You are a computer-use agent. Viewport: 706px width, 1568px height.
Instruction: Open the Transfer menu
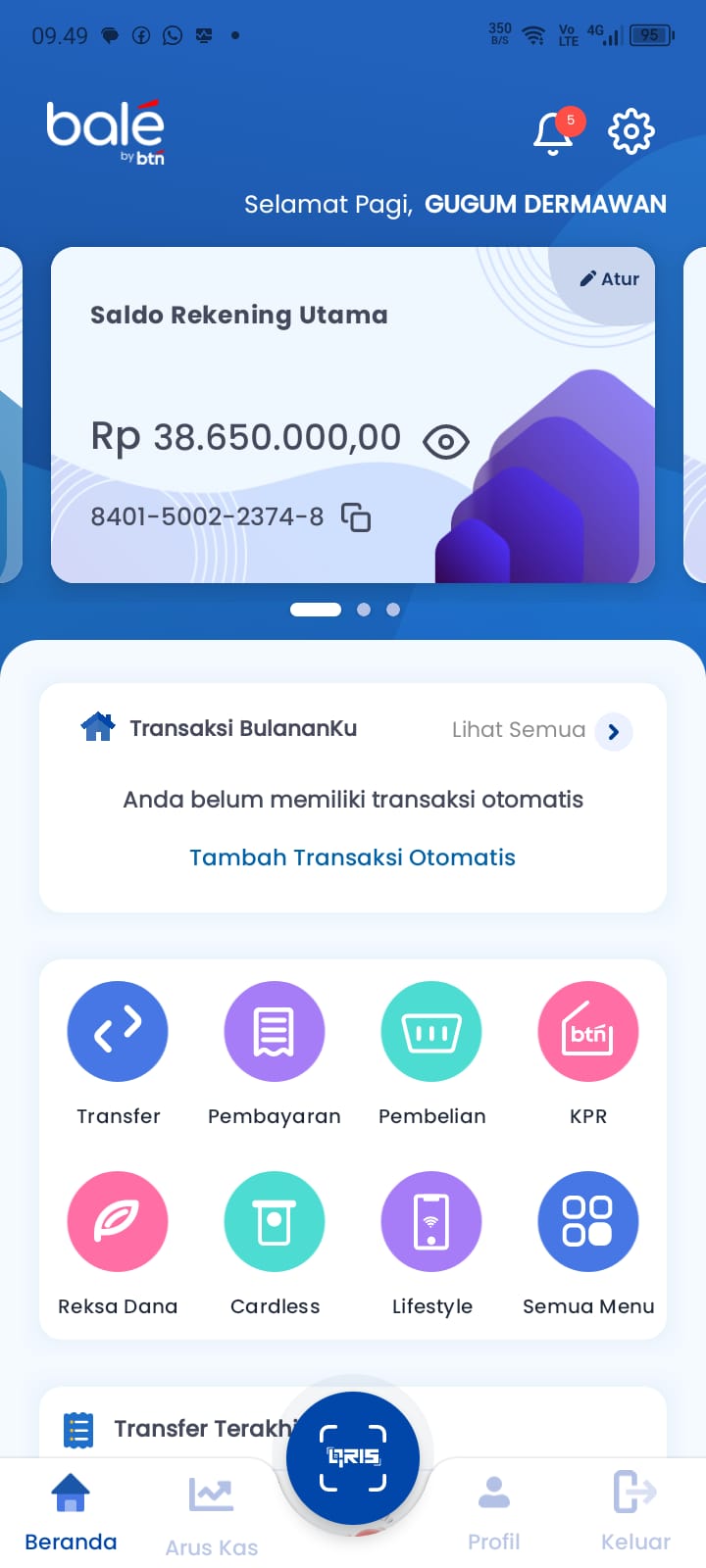pos(118,1032)
